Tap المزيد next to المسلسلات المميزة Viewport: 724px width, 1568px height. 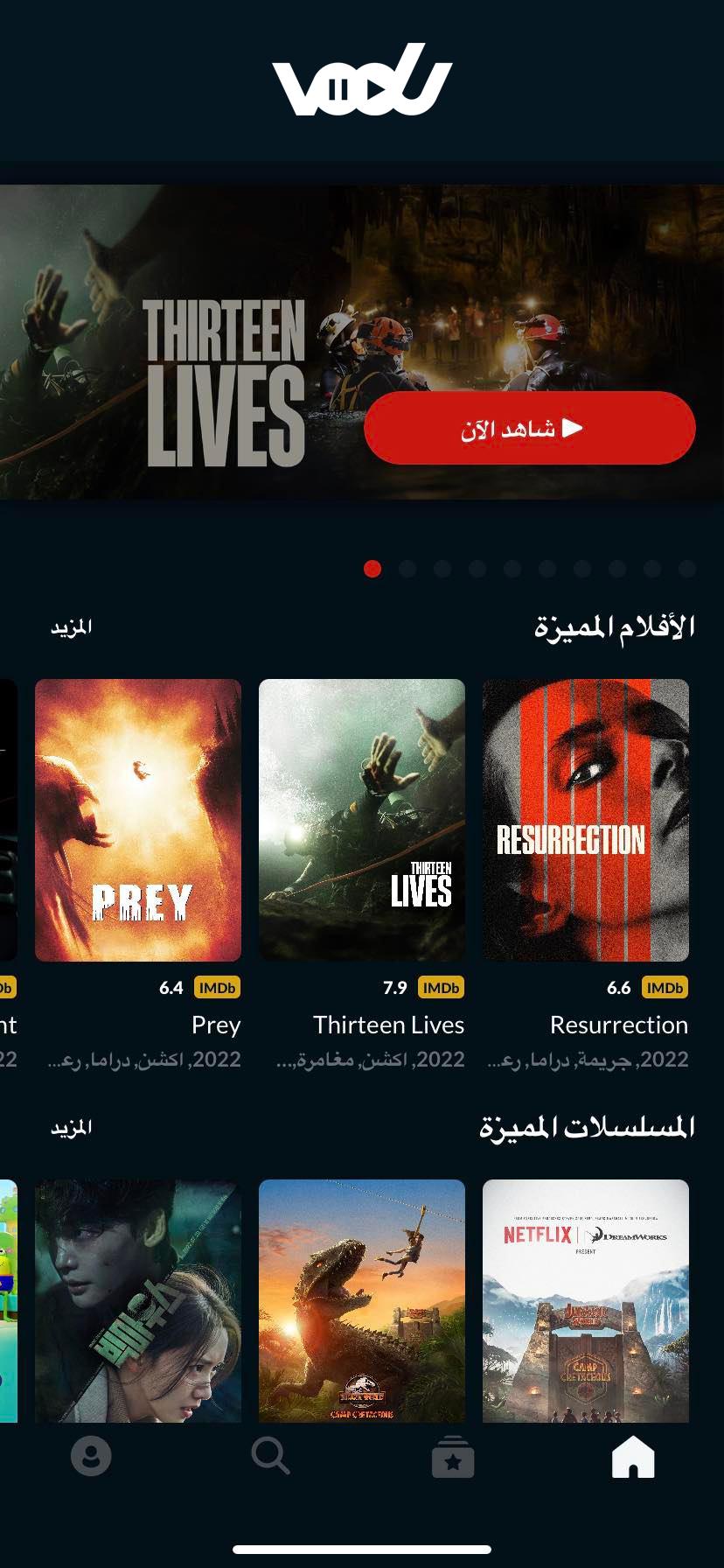pos(71,1128)
